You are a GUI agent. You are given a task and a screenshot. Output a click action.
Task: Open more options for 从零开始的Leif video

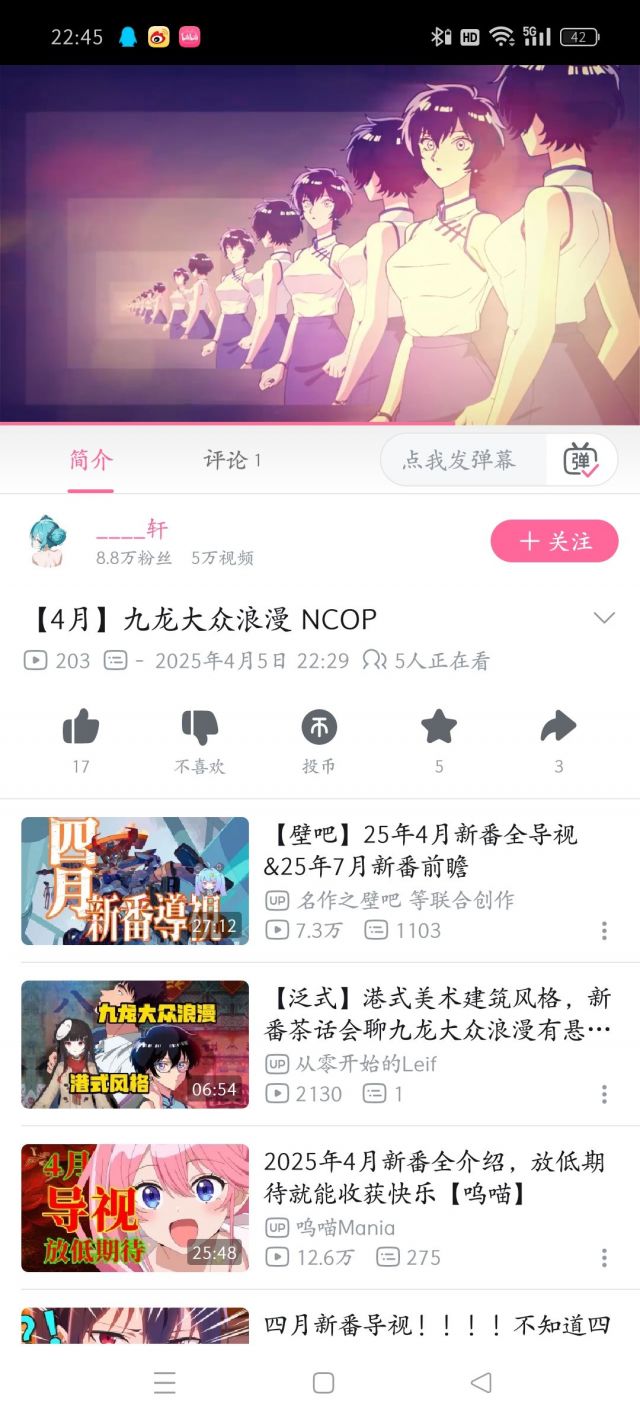604,1094
